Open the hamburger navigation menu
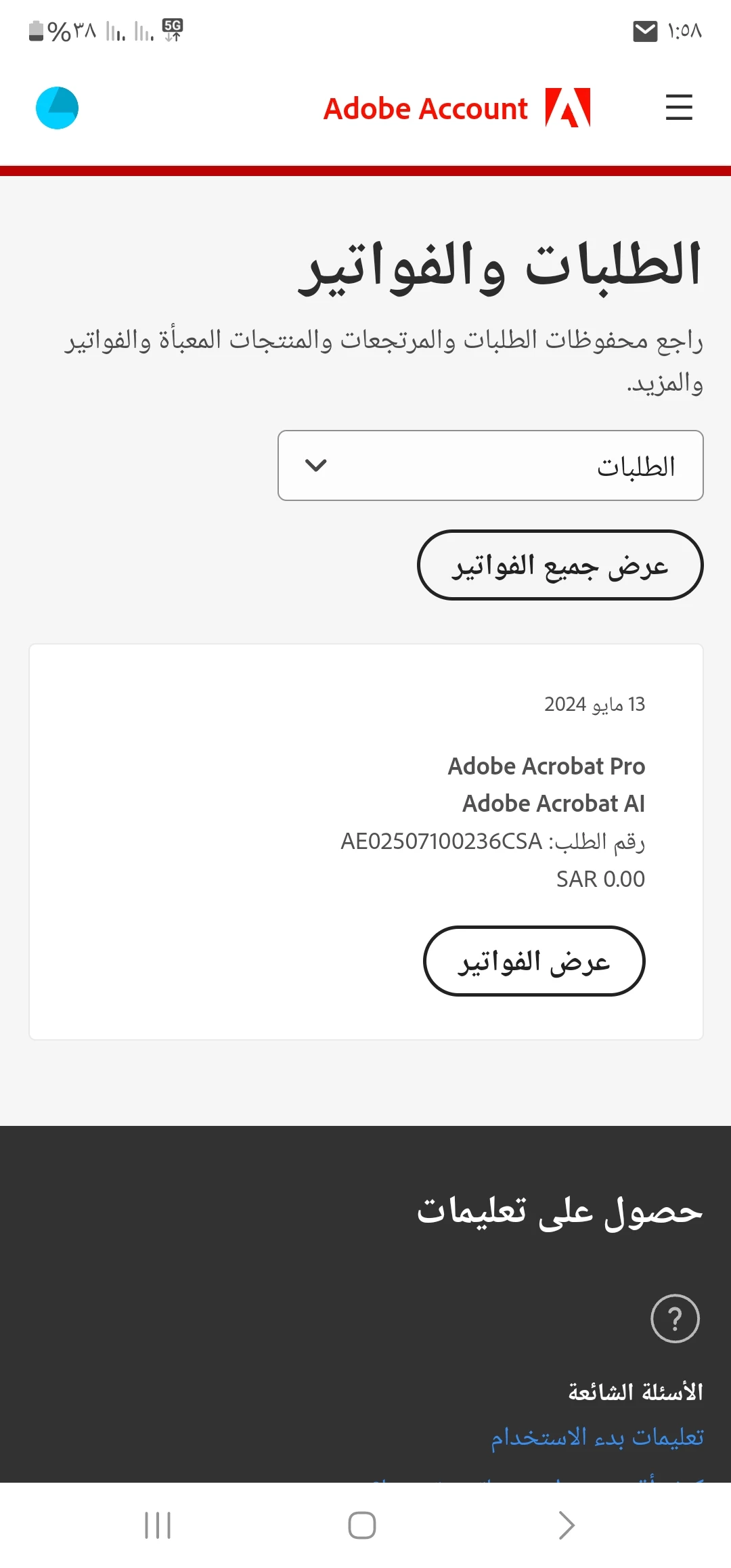This screenshot has height=1568, width=731. [679, 108]
